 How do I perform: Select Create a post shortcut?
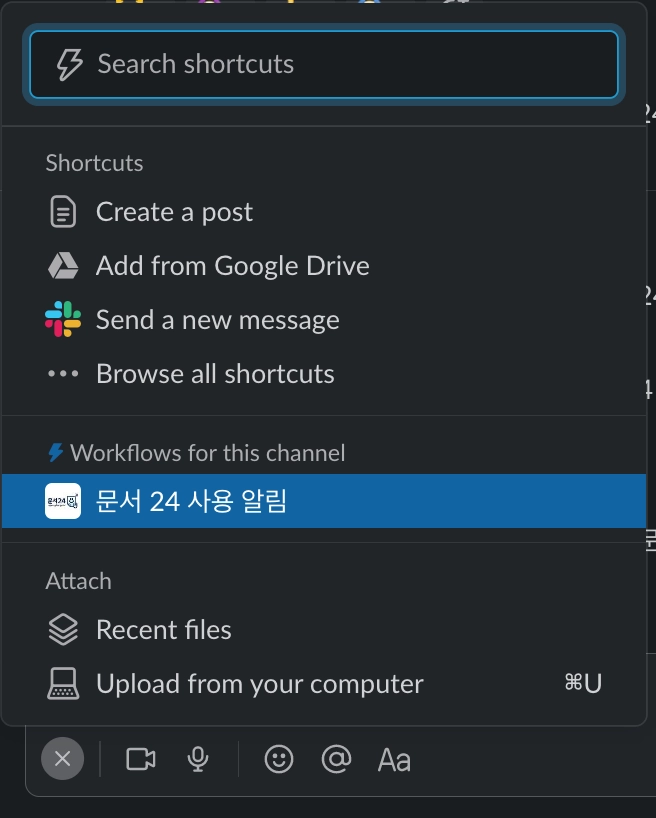174,212
